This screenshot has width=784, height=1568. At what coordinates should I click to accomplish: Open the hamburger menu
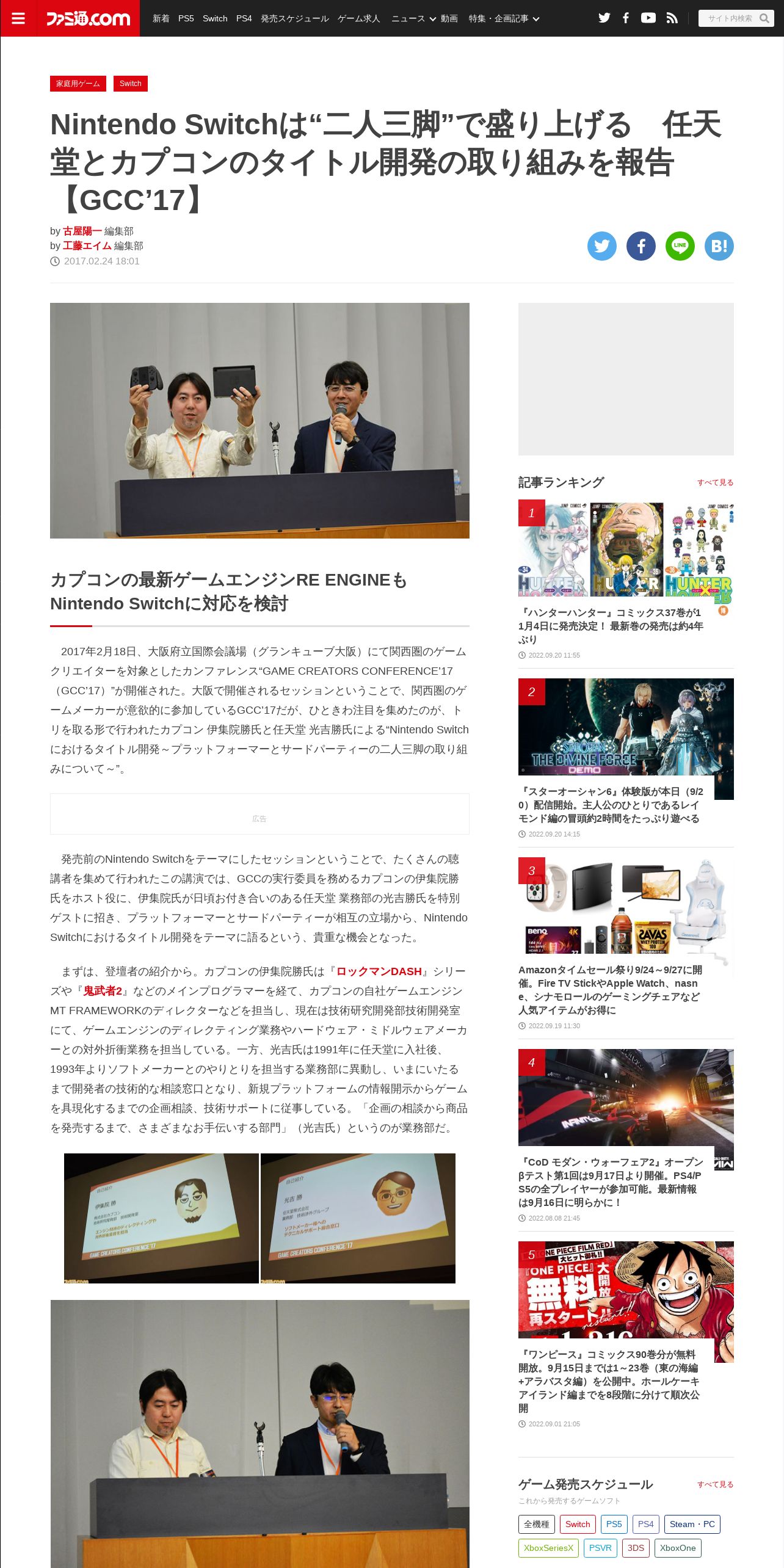[18, 18]
